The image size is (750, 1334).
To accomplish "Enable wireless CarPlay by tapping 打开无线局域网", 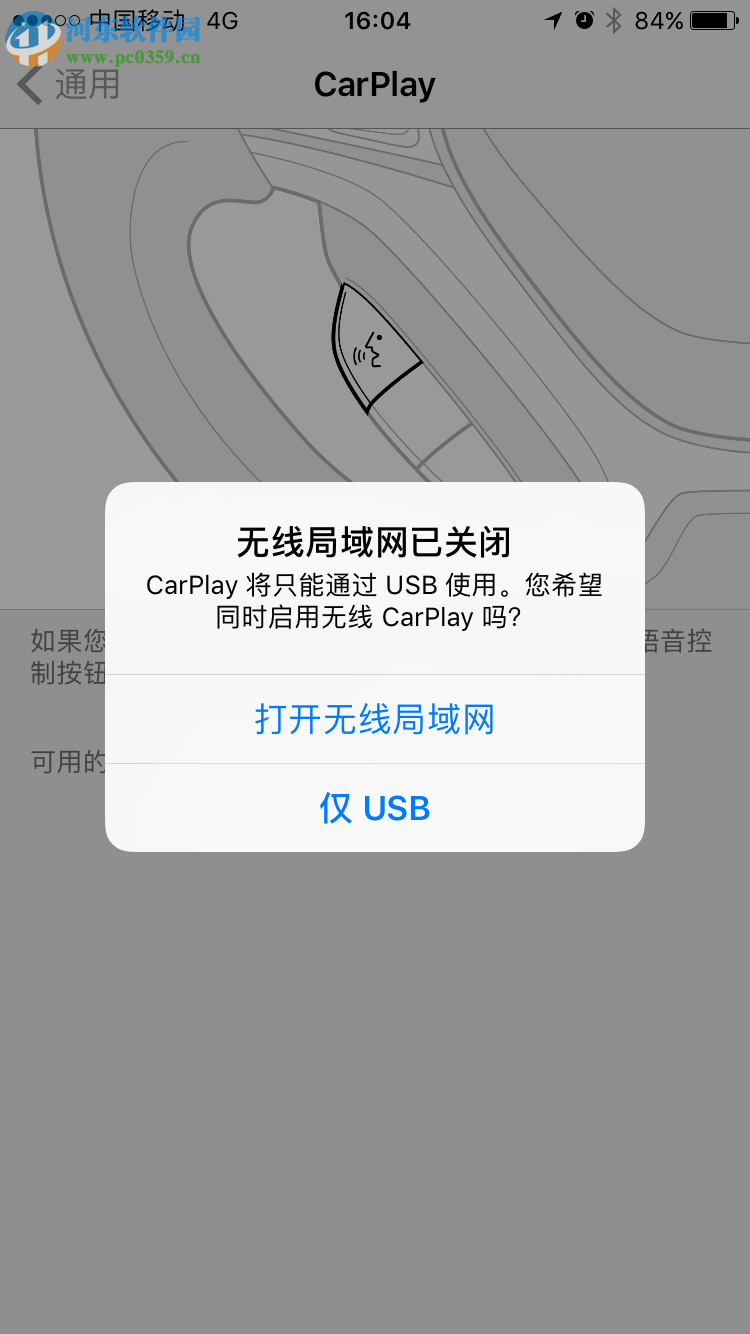I will click(x=374, y=720).
